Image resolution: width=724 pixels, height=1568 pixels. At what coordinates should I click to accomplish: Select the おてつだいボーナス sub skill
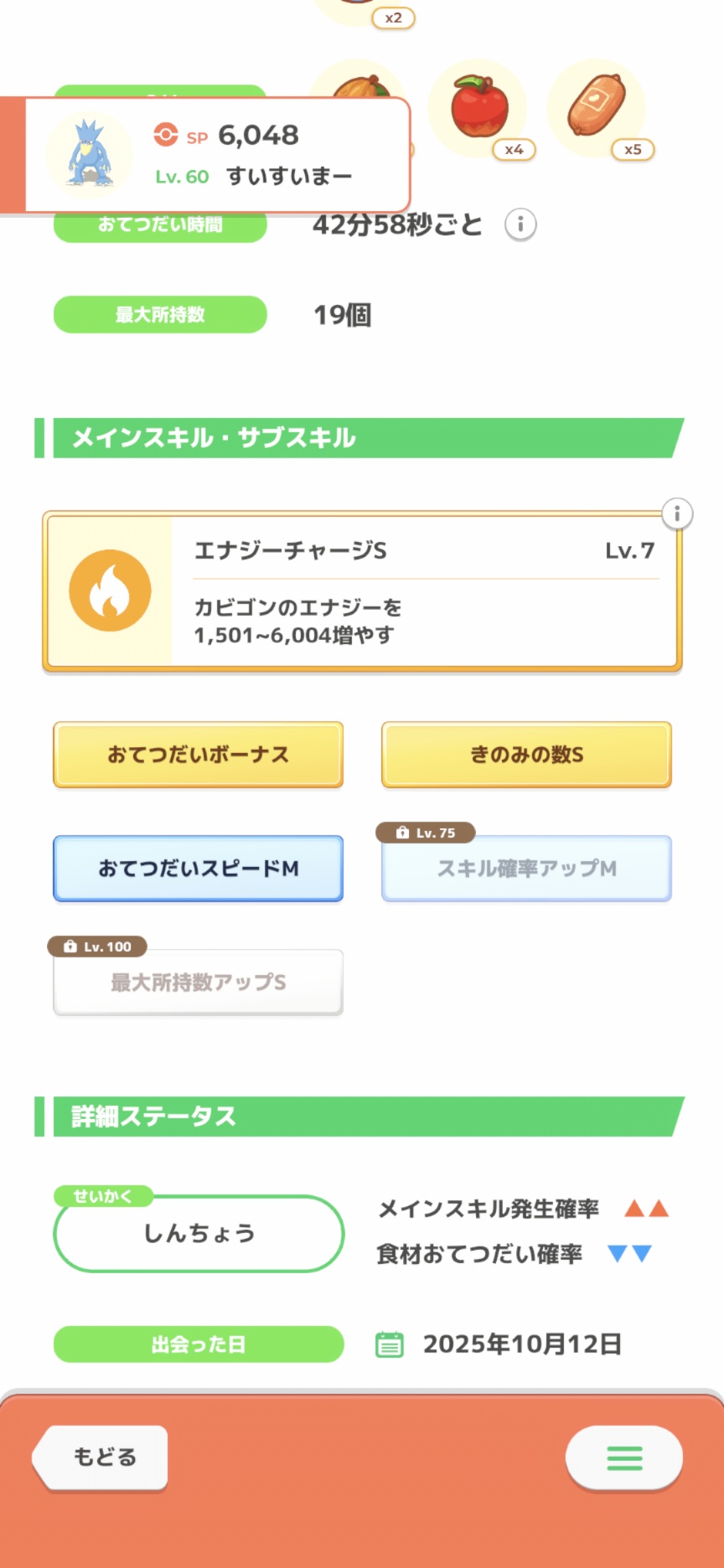pos(198,755)
